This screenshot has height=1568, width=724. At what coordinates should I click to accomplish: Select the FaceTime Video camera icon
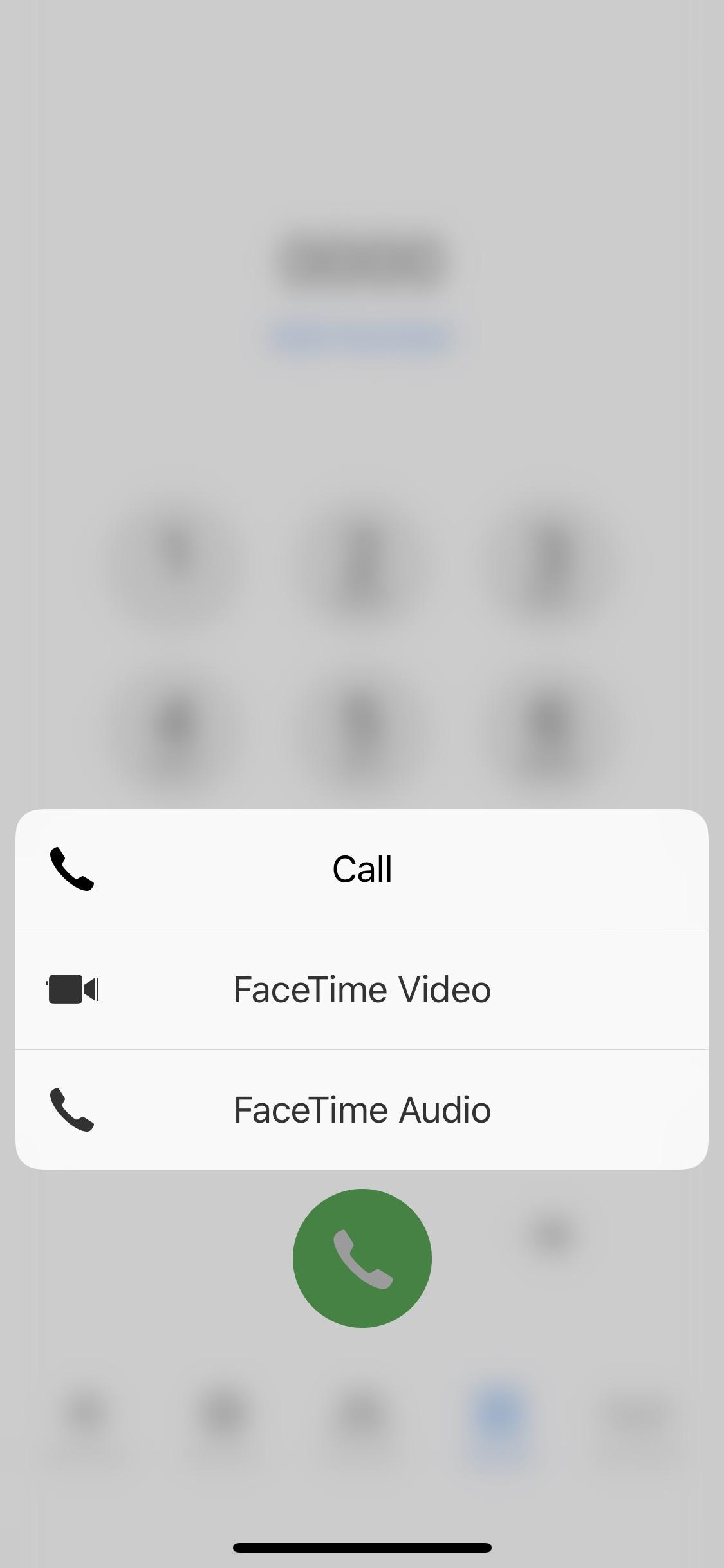tap(73, 989)
